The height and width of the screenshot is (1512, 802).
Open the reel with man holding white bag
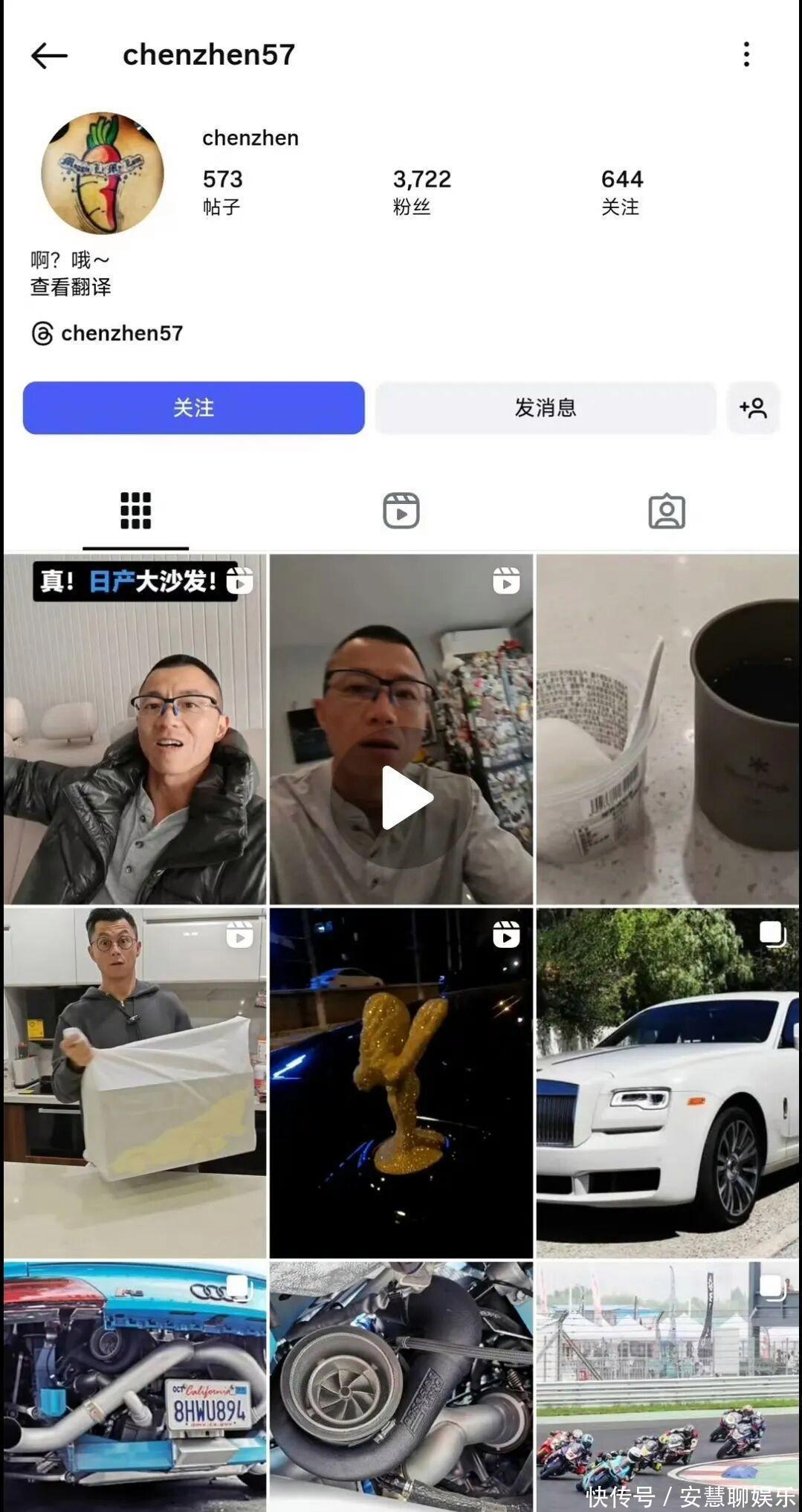[135, 1082]
